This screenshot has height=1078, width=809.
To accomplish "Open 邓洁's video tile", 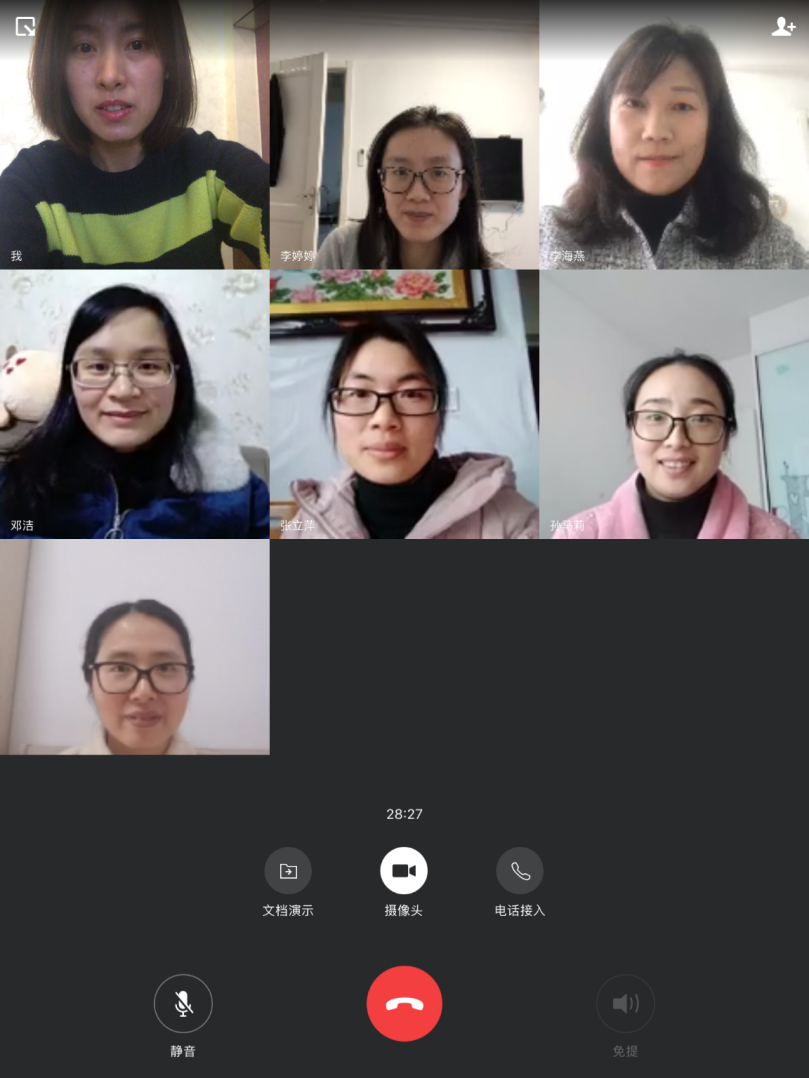I will pyautogui.click(x=134, y=404).
